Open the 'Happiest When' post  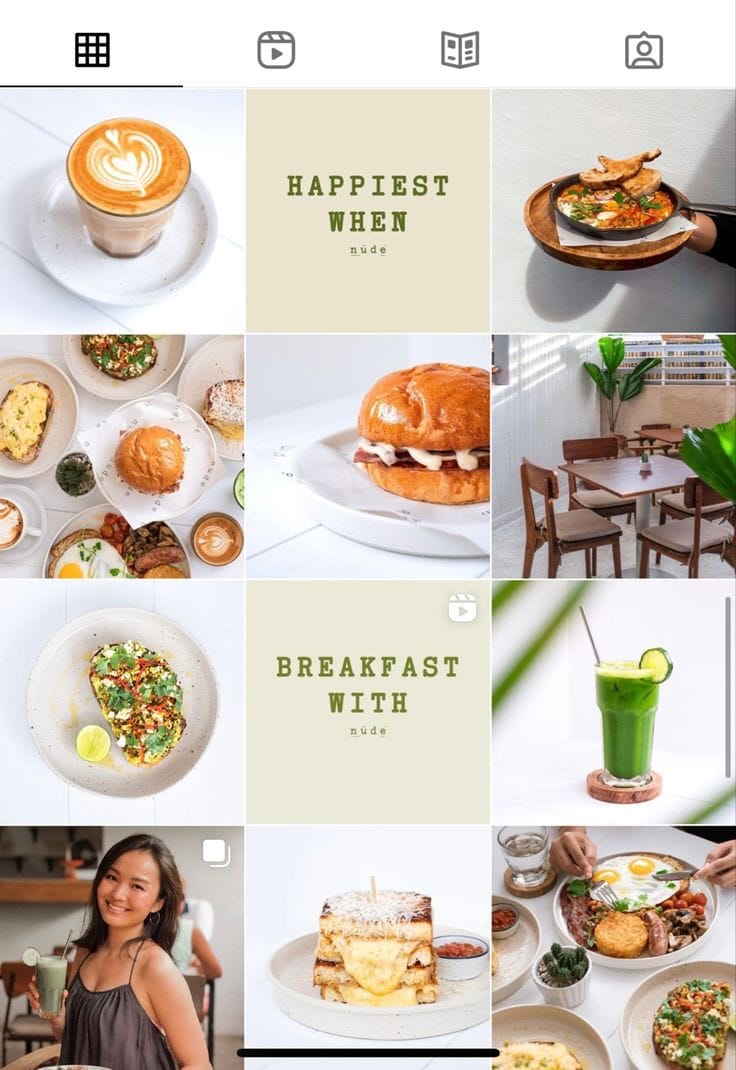(368, 211)
